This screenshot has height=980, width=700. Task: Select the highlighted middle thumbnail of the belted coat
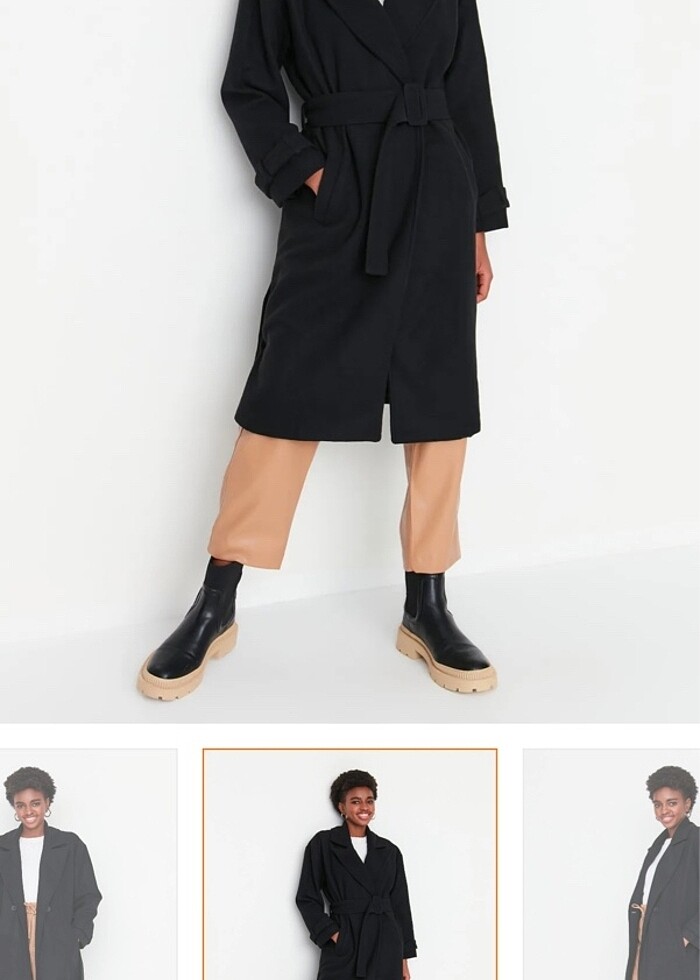click(x=350, y=865)
